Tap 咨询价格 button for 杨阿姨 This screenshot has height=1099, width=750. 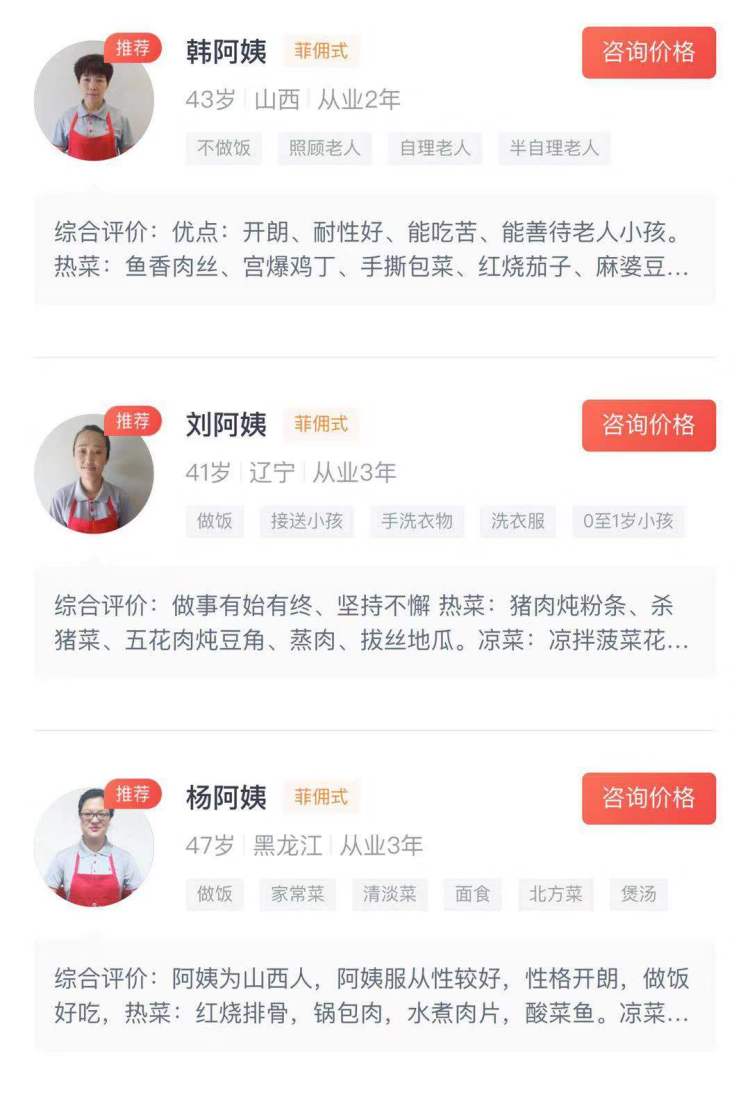[648, 798]
